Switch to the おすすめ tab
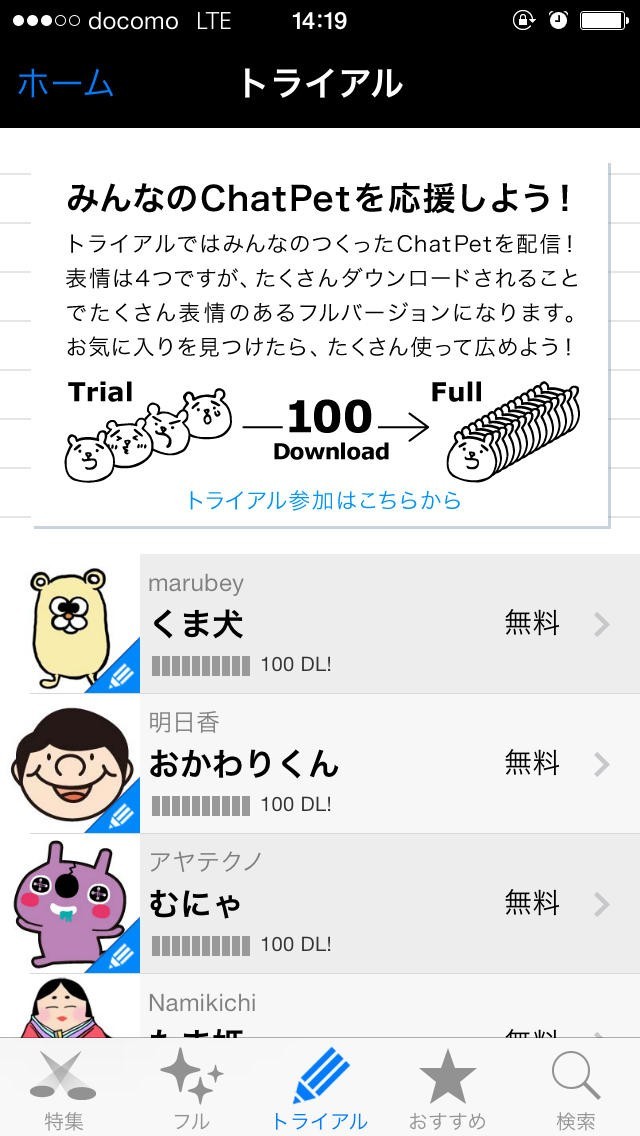Viewport: 640px width, 1136px height. [x=447, y=1090]
